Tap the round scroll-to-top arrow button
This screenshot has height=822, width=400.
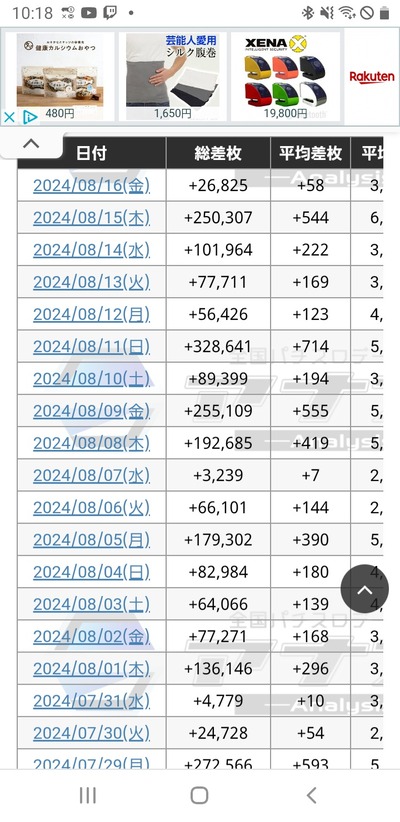pos(364,590)
